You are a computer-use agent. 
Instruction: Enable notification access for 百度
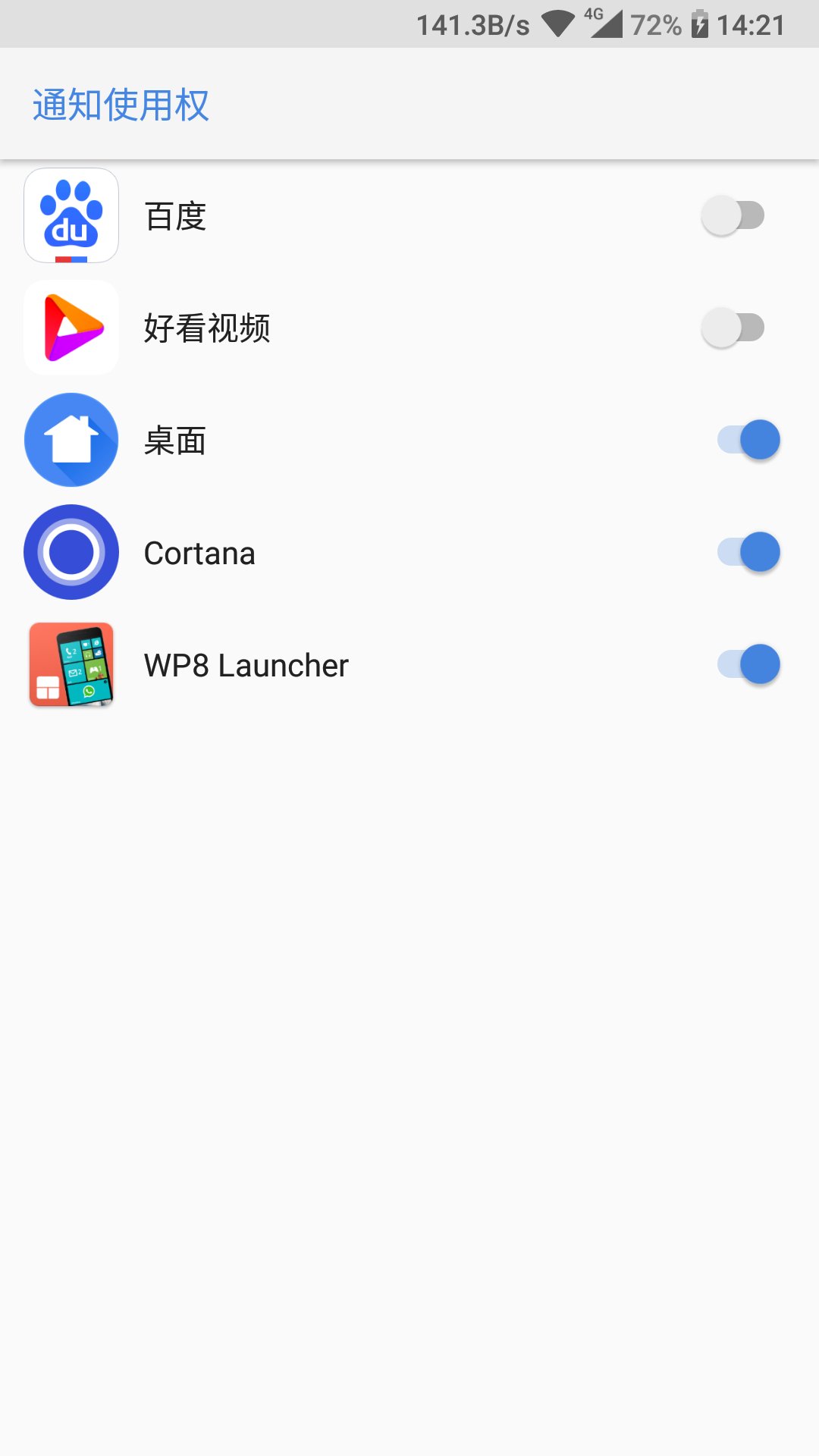pyautogui.click(x=733, y=215)
